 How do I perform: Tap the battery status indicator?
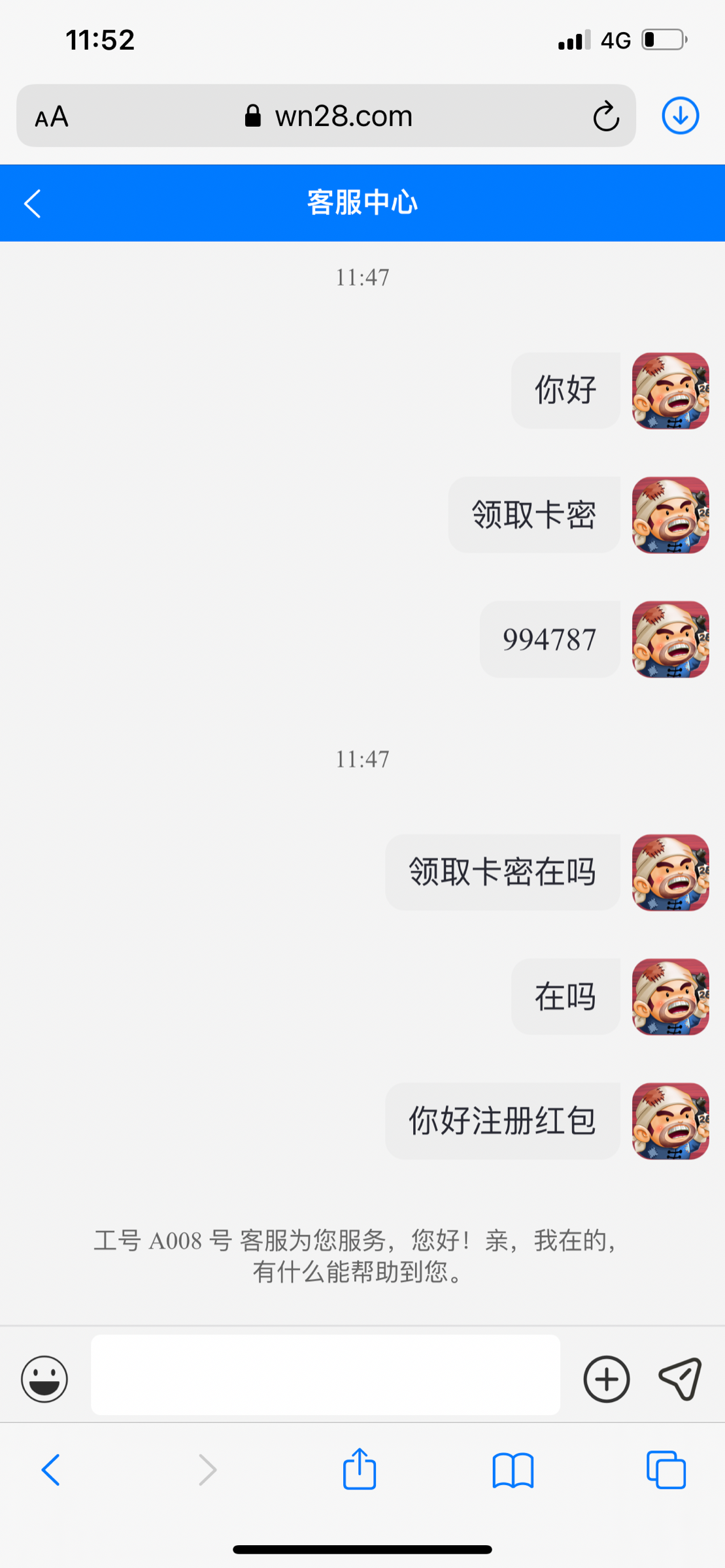tap(662, 41)
